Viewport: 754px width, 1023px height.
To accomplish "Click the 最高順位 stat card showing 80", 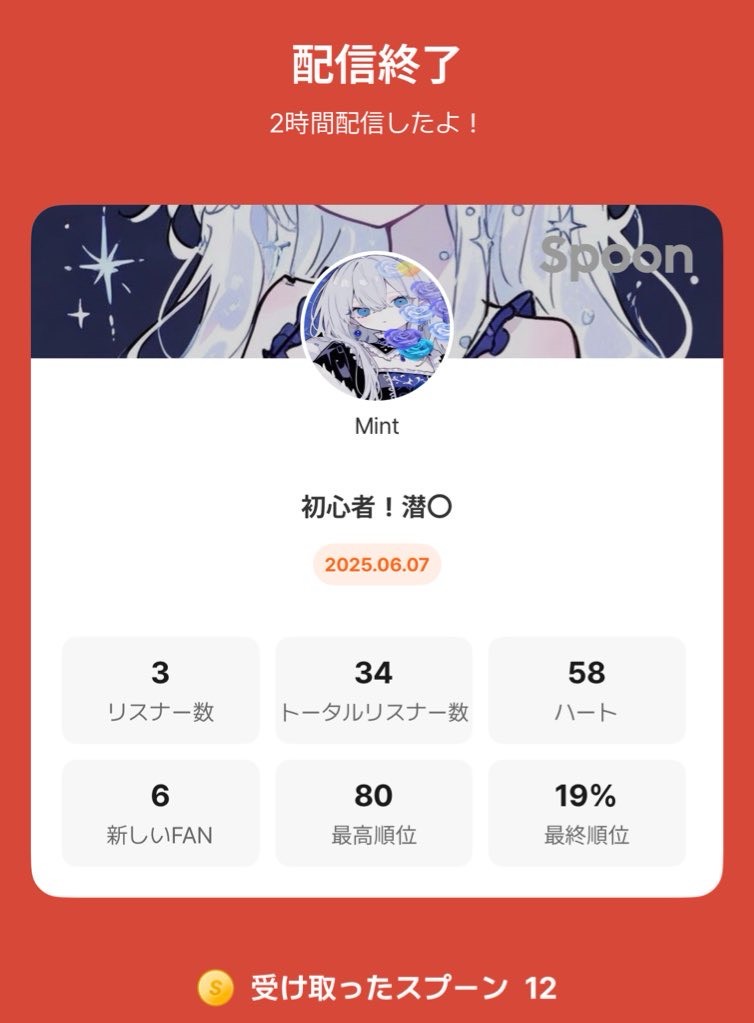I will click(x=377, y=812).
